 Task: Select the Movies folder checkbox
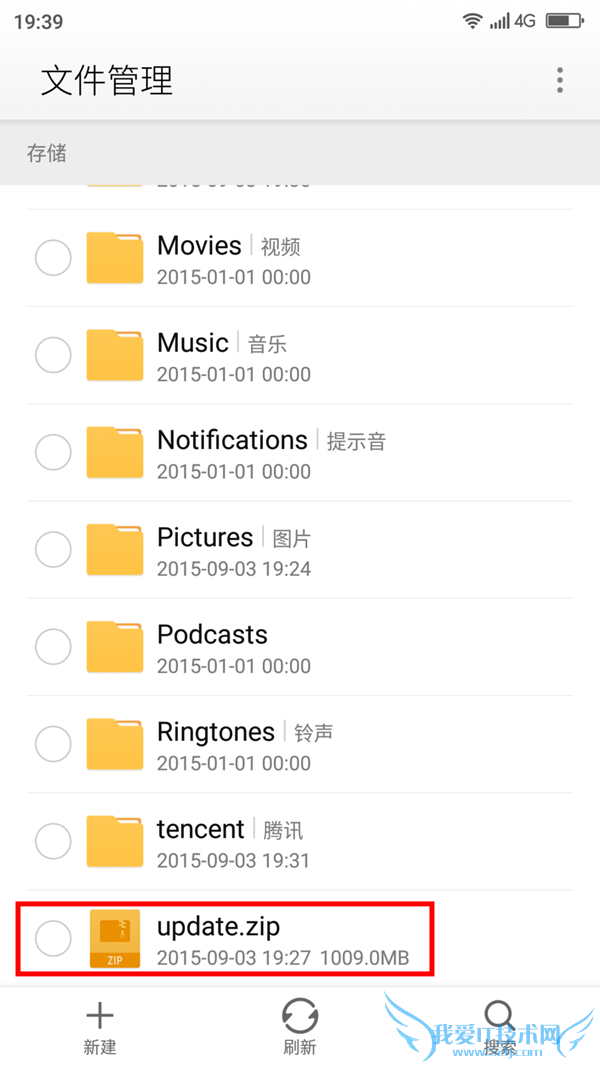pyautogui.click(x=53, y=258)
